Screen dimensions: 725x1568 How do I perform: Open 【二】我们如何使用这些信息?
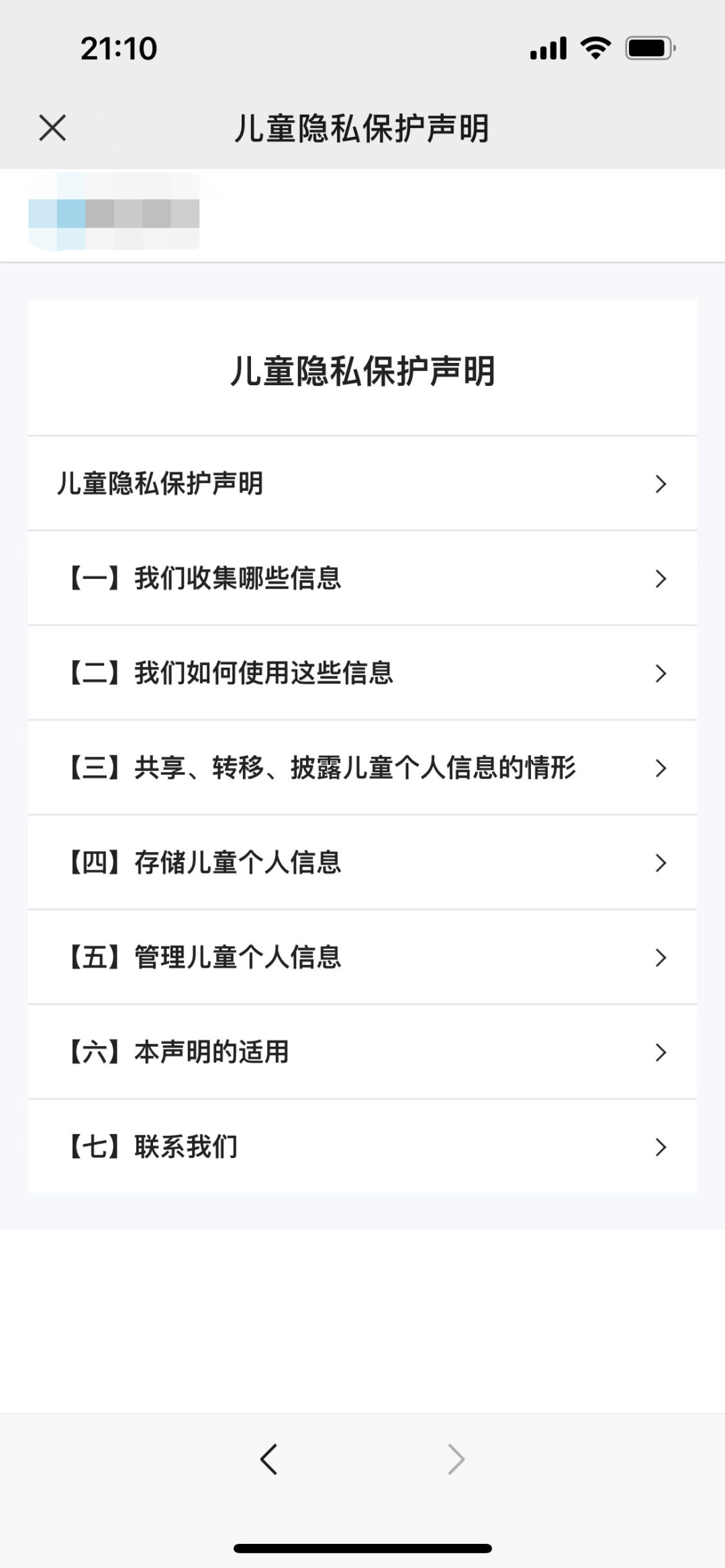click(362, 673)
